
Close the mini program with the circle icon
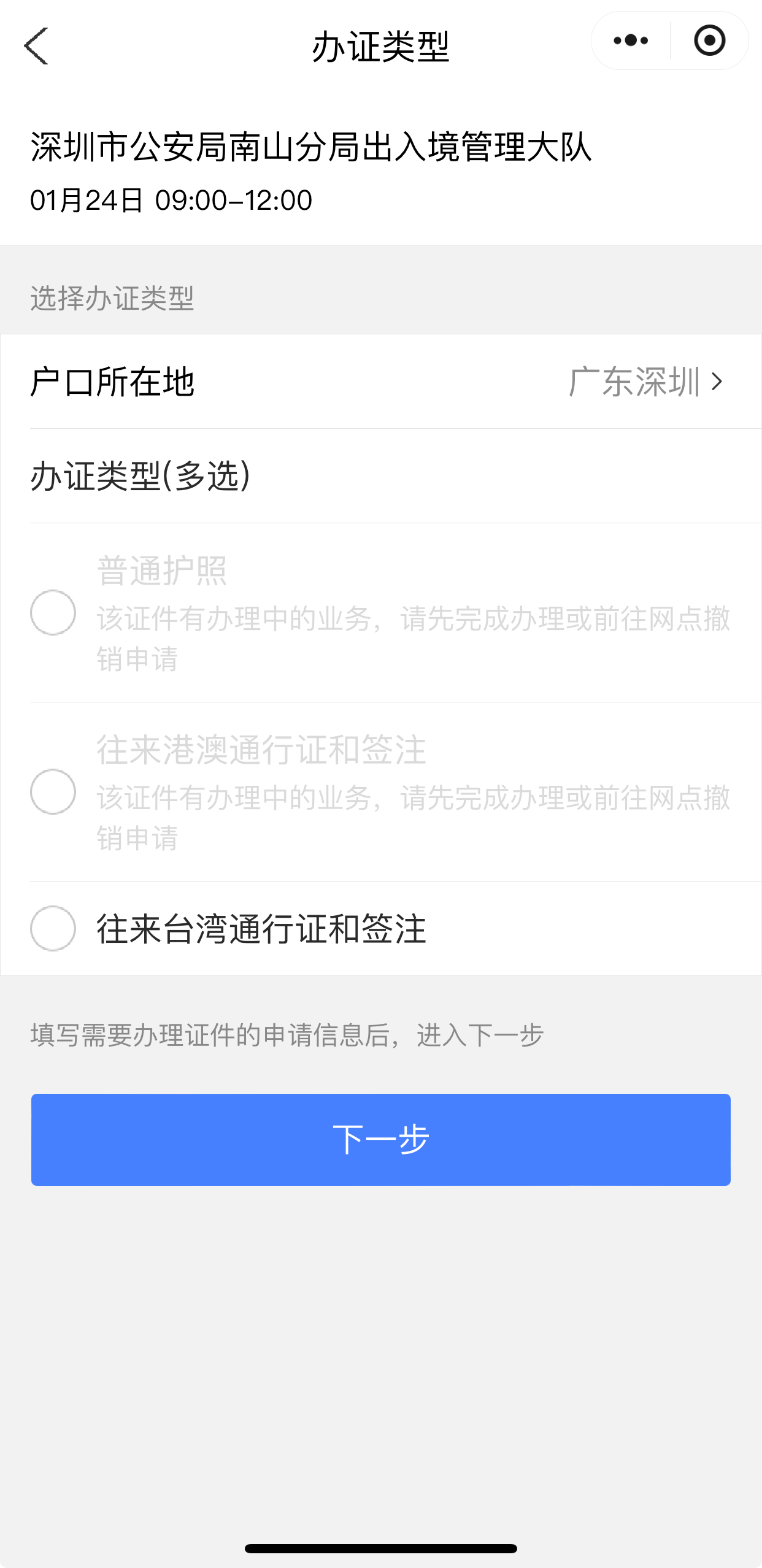709,41
